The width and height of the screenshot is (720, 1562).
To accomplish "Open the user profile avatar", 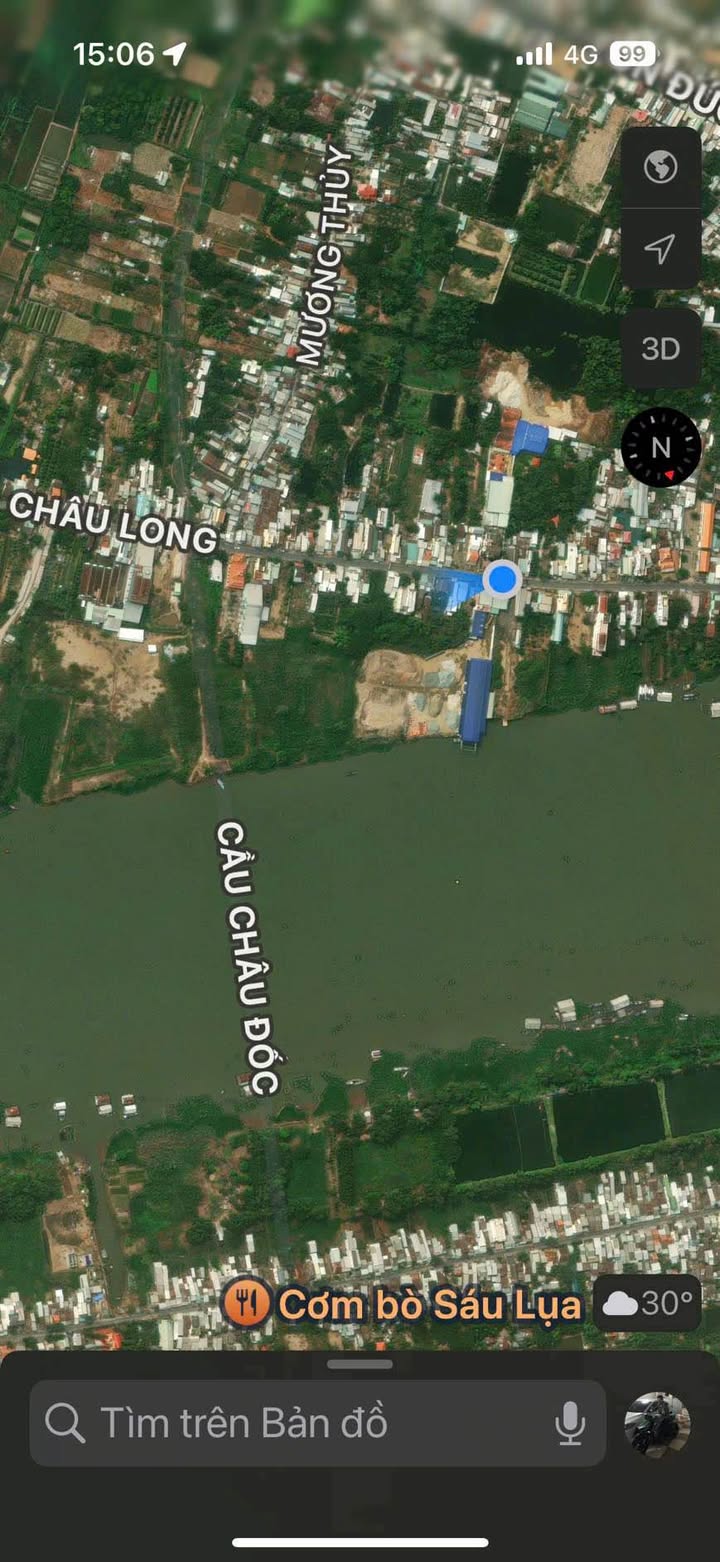I will coord(656,1423).
